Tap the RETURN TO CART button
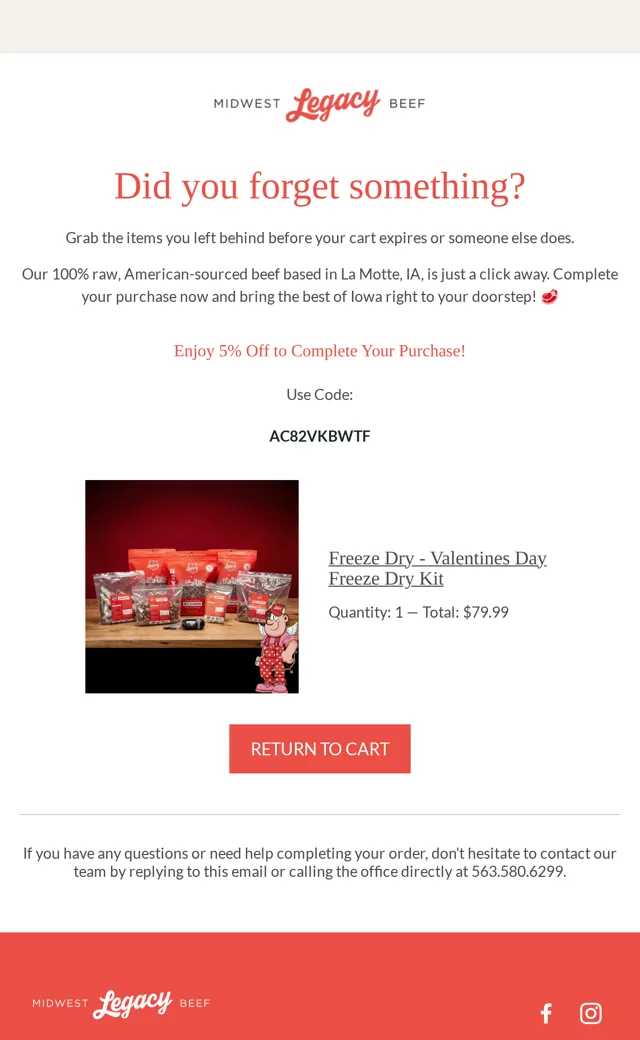 click(x=320, y=748)
